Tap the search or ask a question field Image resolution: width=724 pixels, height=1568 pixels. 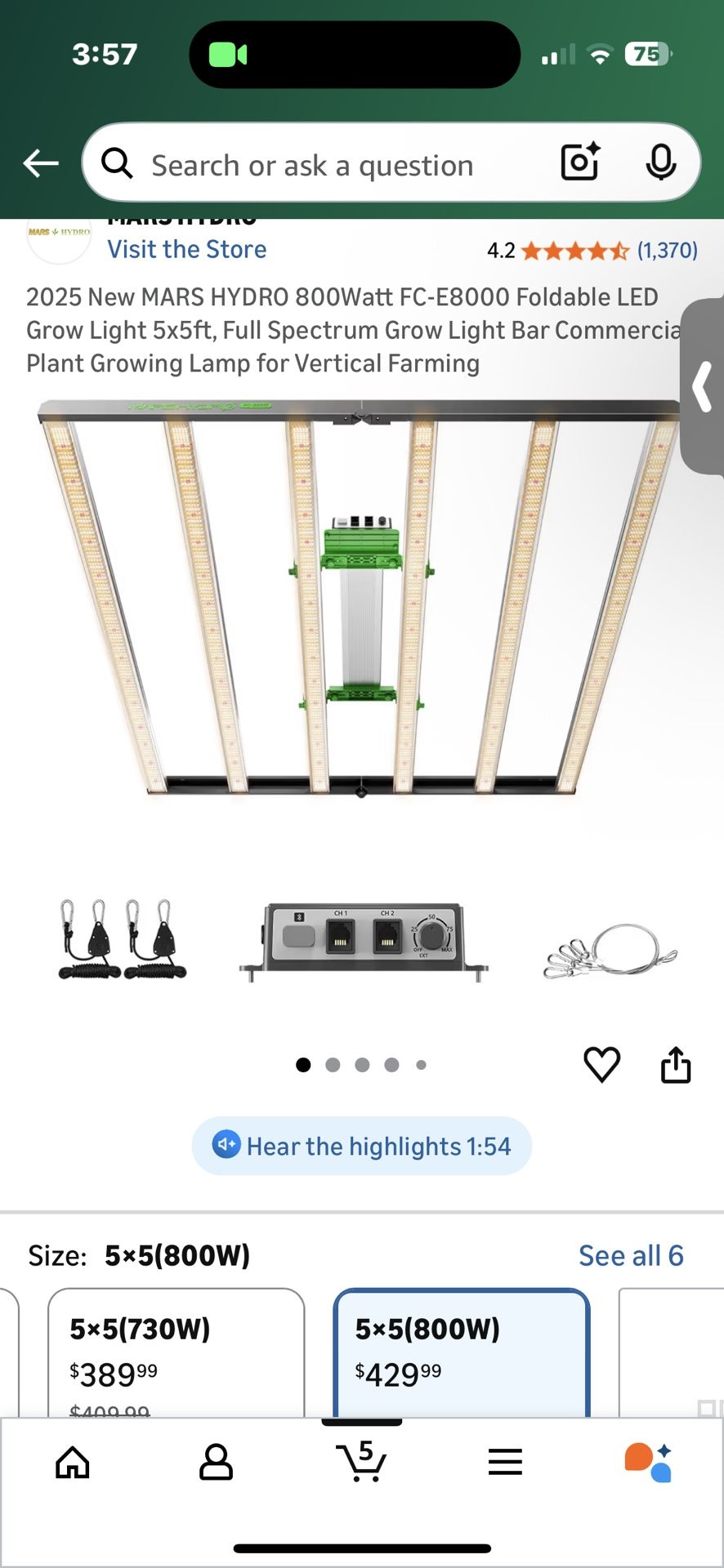(327, 165)
